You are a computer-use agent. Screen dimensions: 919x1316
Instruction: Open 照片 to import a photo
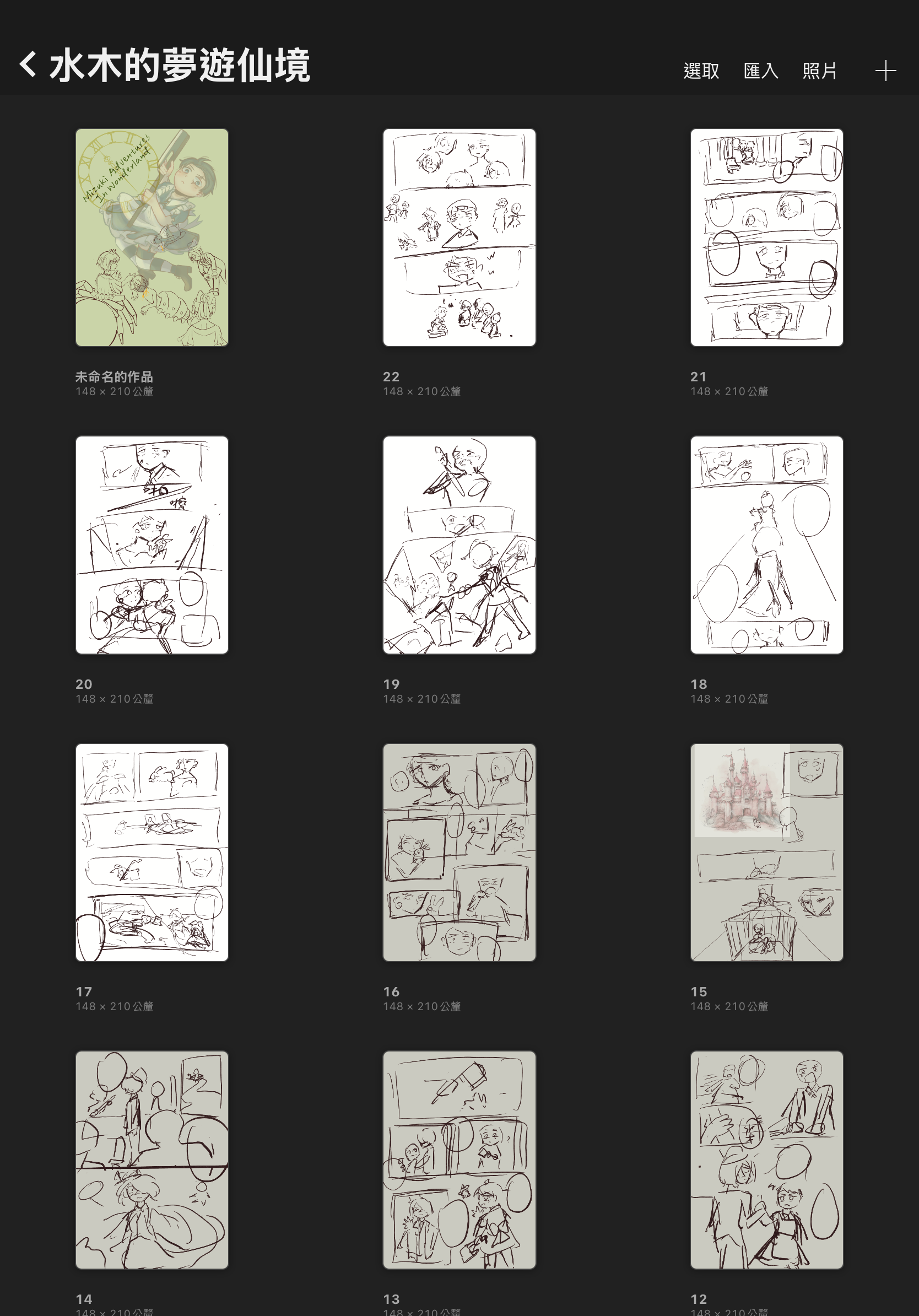[819, 71]
